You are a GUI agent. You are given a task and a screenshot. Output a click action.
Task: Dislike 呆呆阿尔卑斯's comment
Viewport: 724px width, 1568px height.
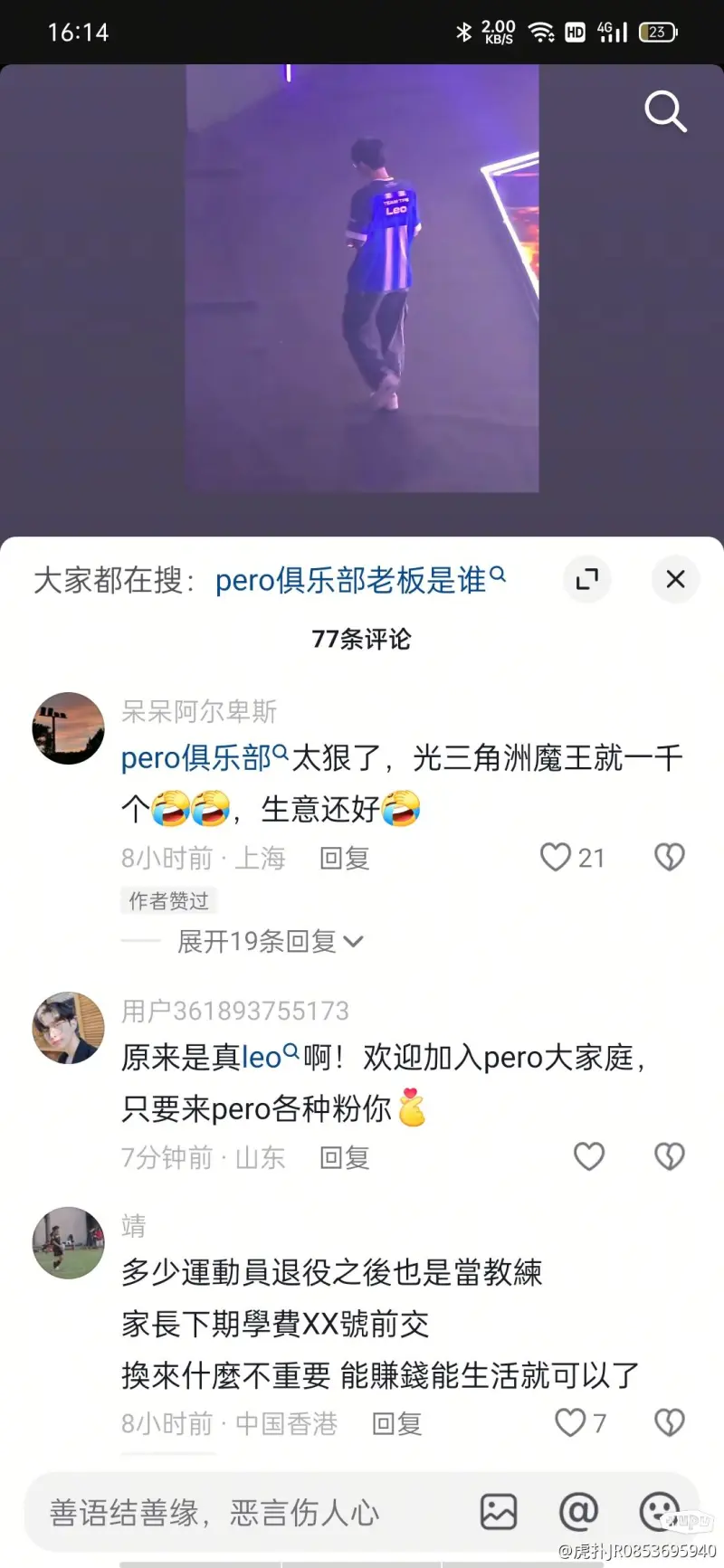coord(670,857)
